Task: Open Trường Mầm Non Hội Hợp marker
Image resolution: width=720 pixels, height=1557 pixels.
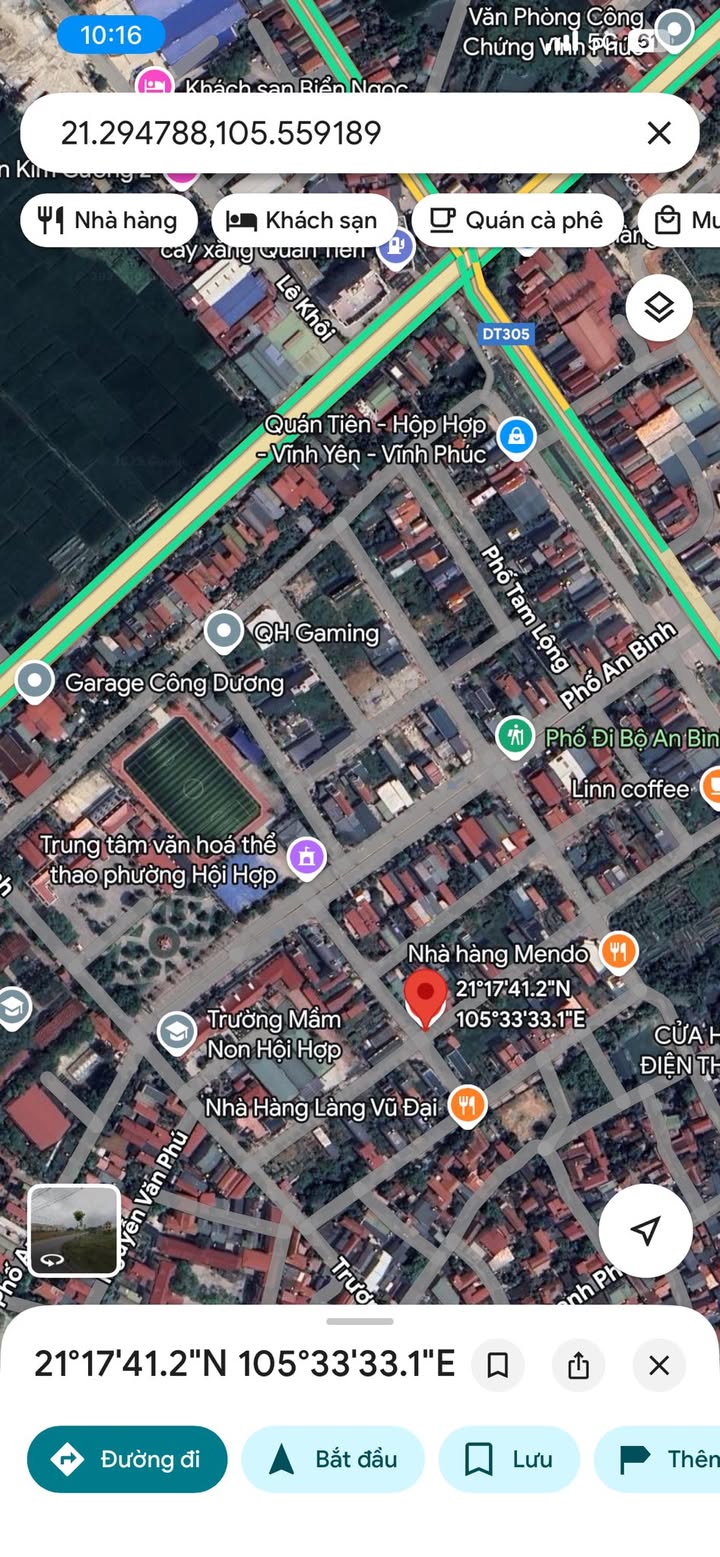Action: click(177, 1032)
